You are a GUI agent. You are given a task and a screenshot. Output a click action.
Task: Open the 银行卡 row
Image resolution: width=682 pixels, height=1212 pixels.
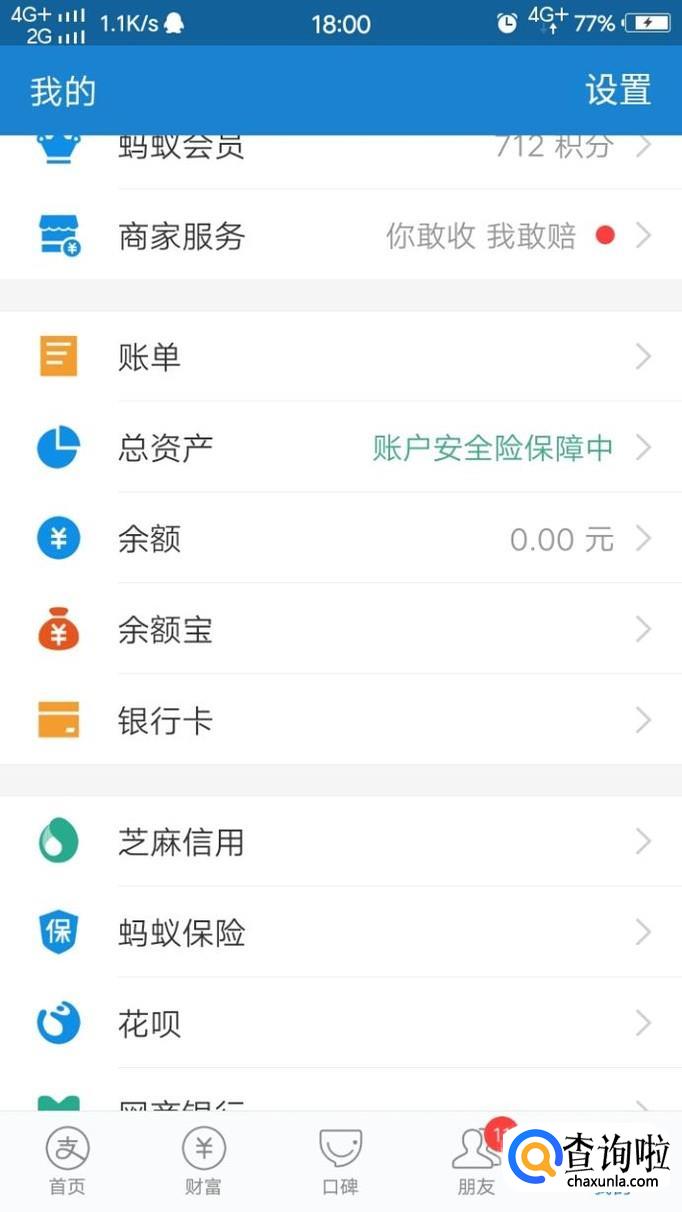tap(340, 721)
